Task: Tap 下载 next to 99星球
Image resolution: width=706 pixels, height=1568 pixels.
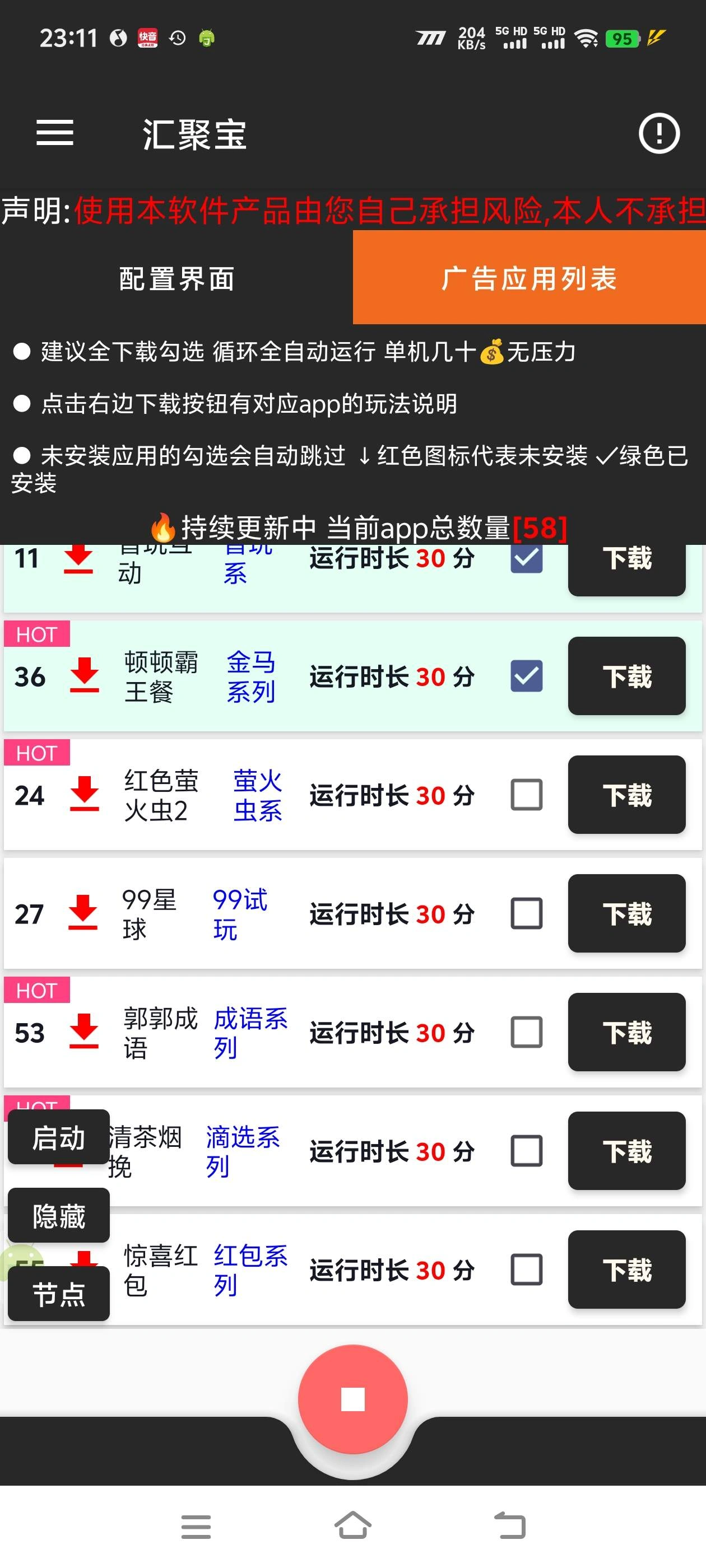Action: 626,913
